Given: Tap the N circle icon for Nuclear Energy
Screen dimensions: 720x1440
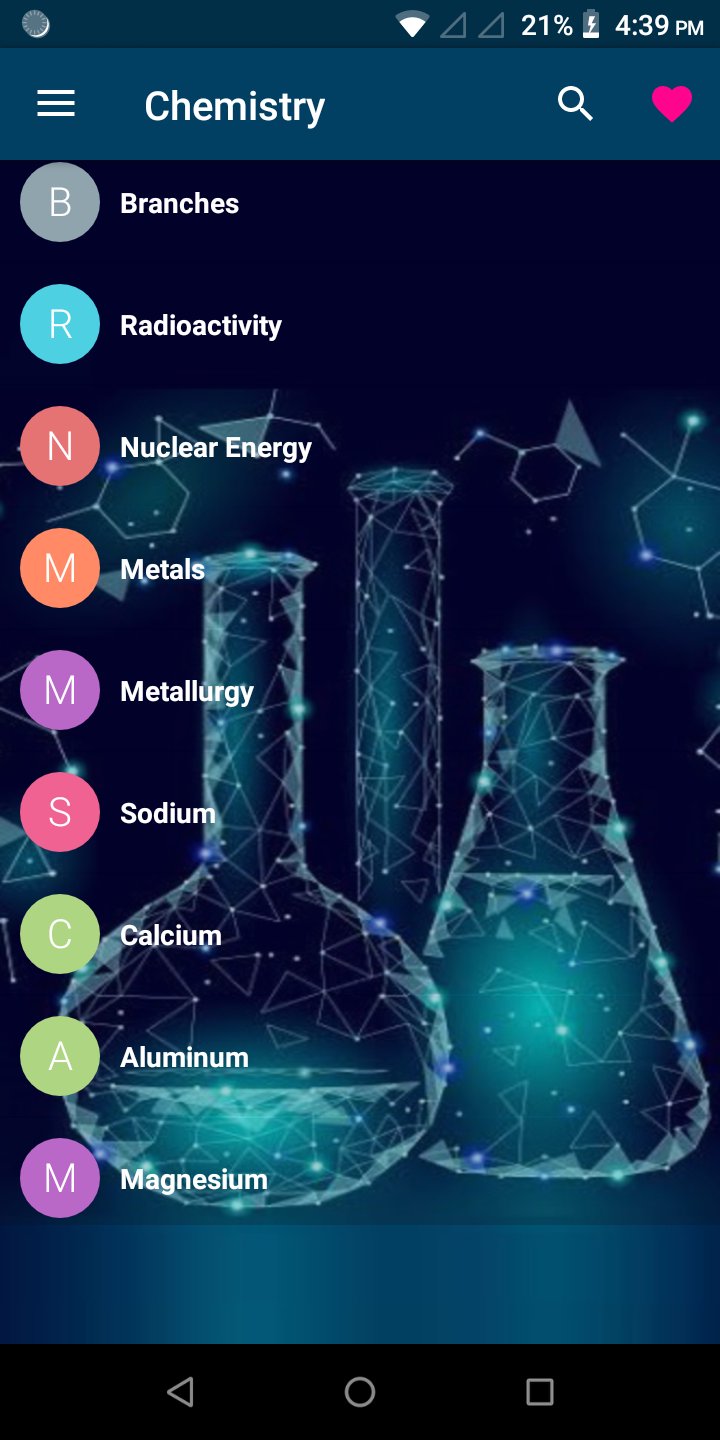Looking at the screenshot, I should pyautogui.click(x=59, y=446).
